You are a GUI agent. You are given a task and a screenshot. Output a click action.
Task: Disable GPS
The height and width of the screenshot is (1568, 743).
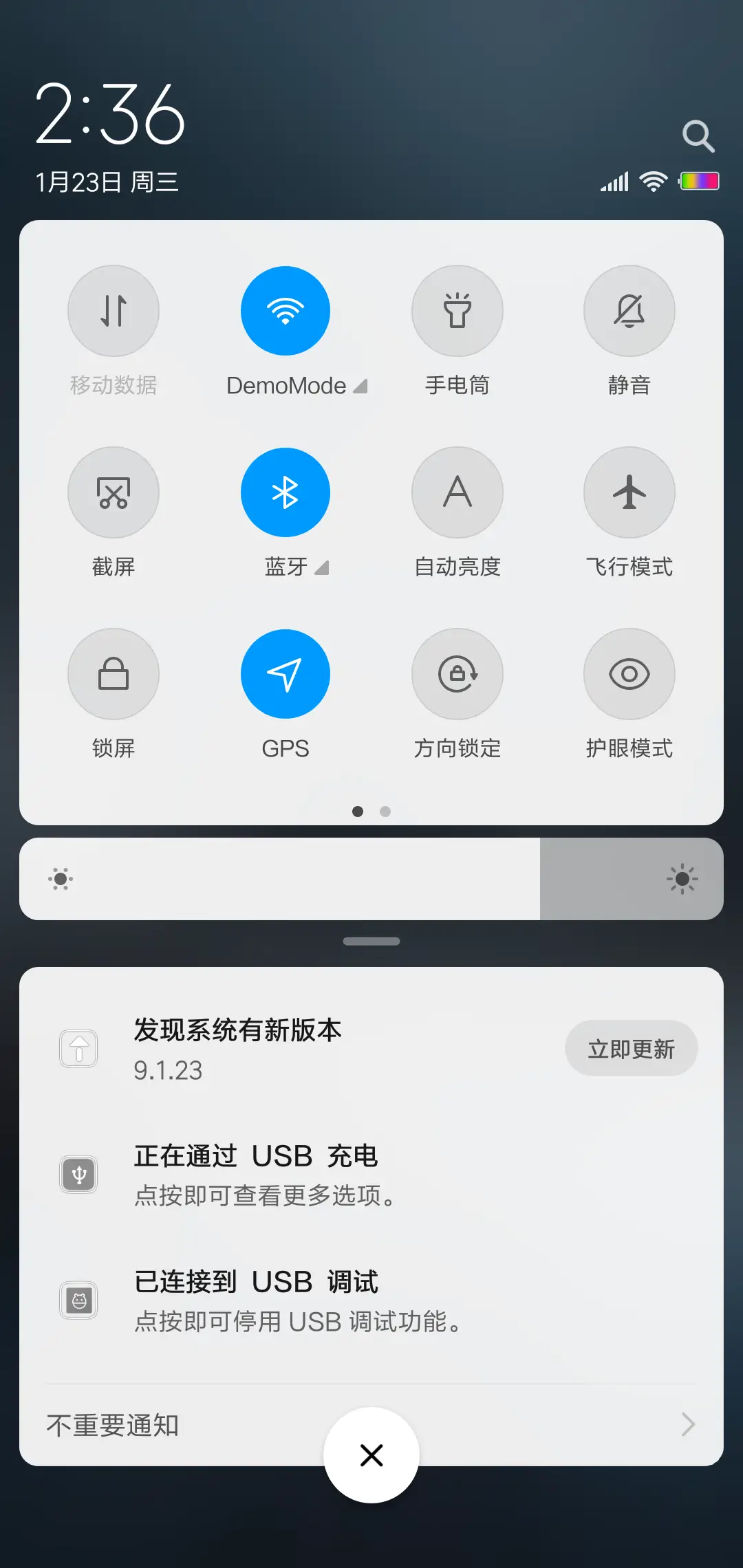(x=286, y=674)
